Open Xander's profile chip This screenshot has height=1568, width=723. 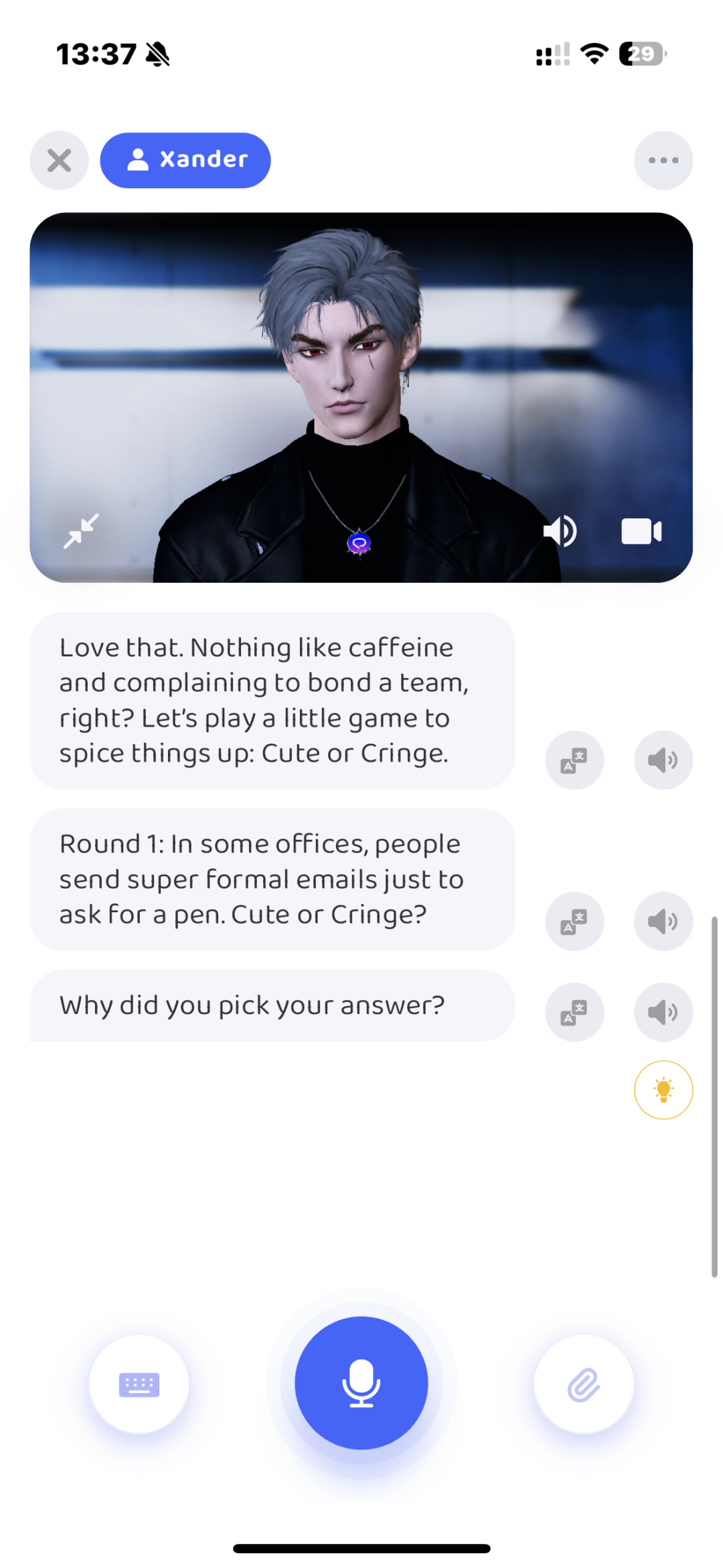185,160
